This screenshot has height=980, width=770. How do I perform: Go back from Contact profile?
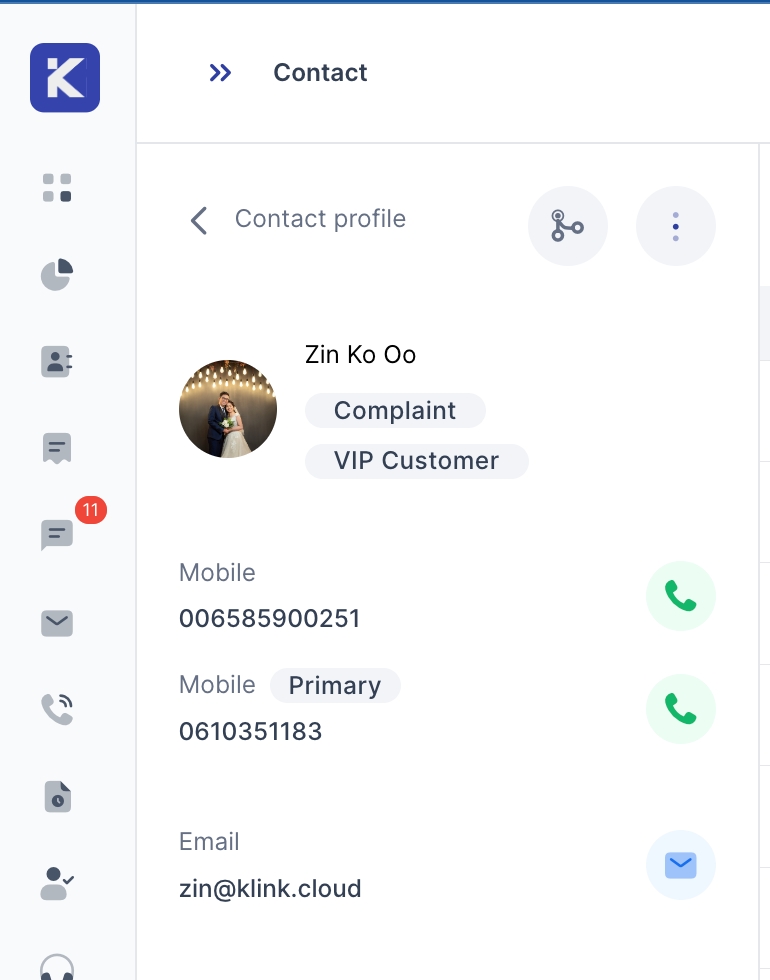coord(199,220)
